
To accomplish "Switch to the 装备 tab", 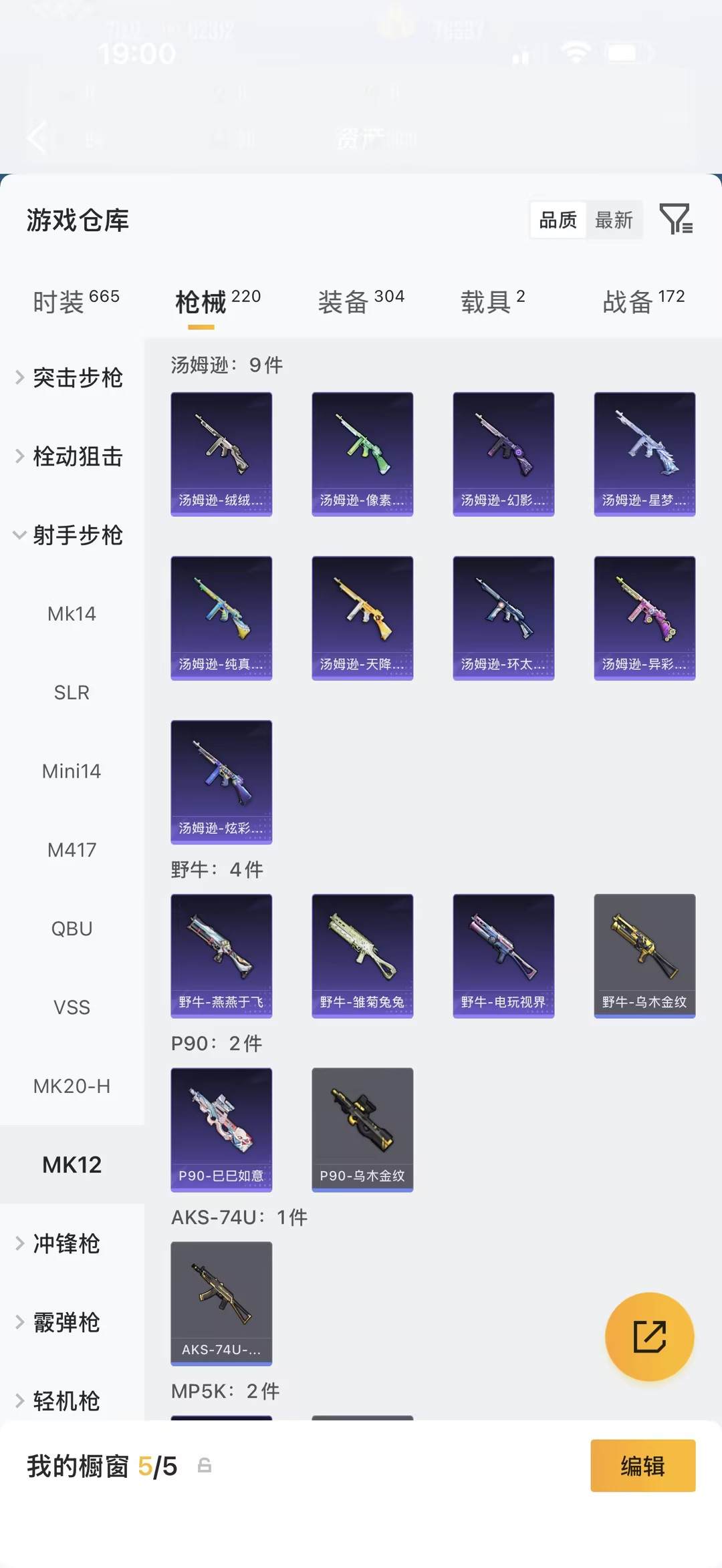I will [x=360, y=301].
